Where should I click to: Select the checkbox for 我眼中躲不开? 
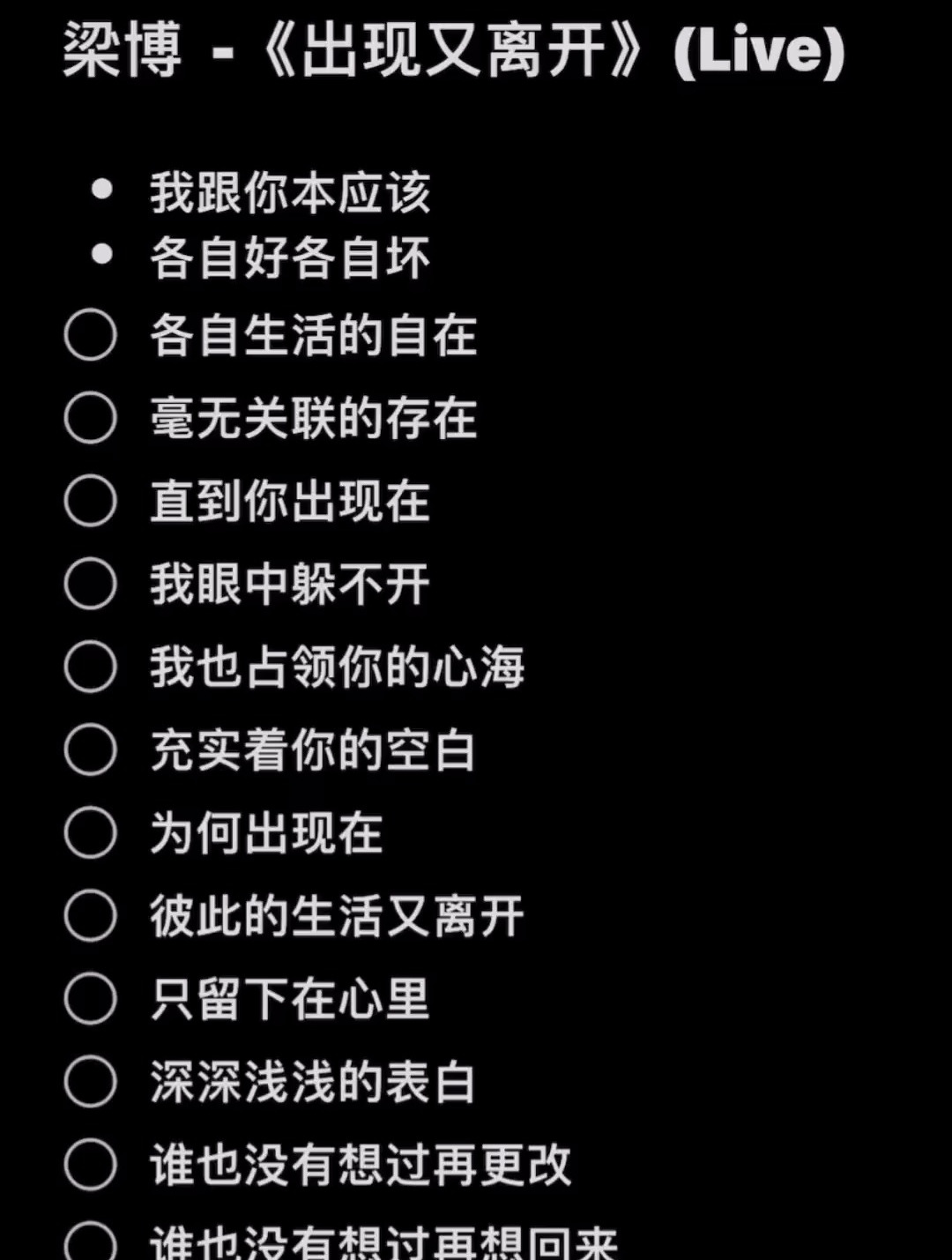pos(91,584)
